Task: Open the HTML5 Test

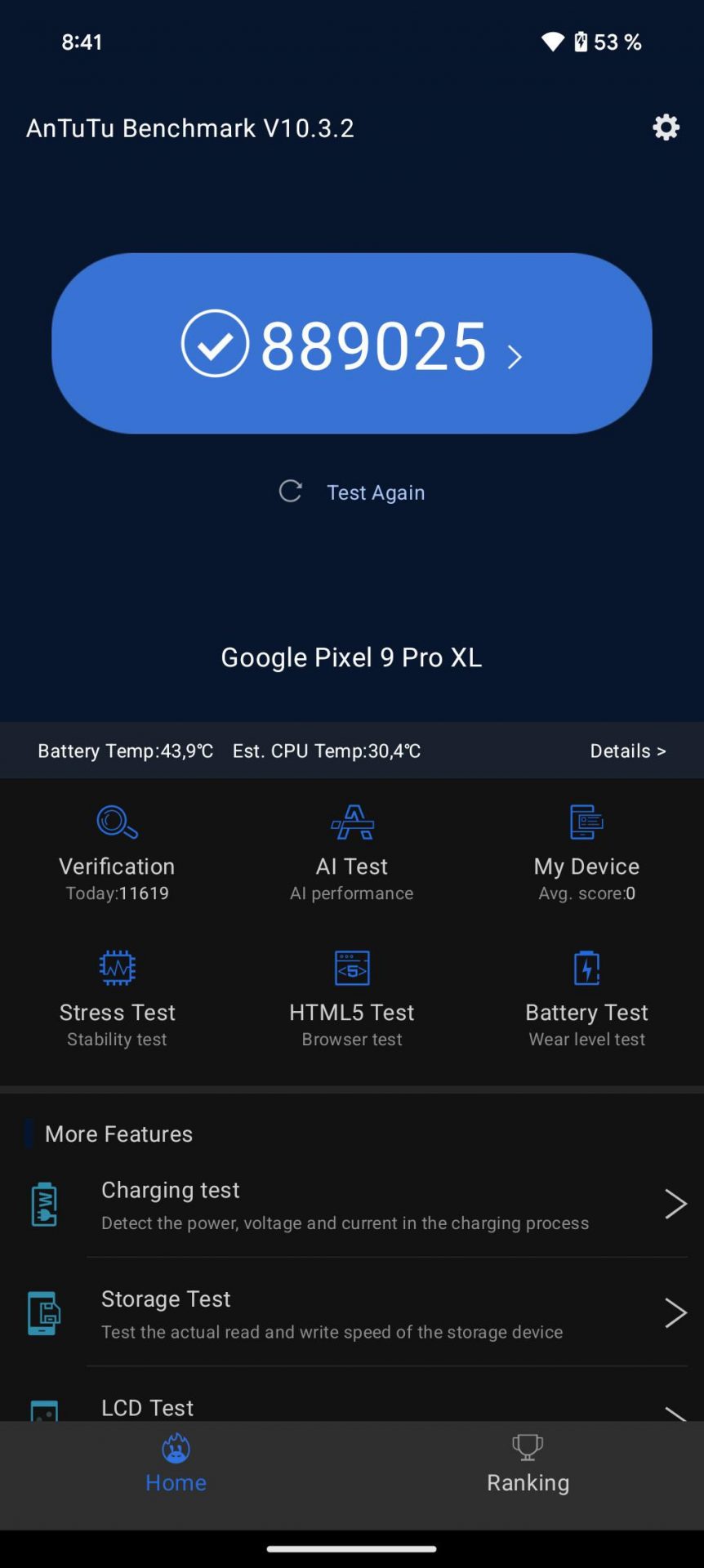Action: 352,1000
